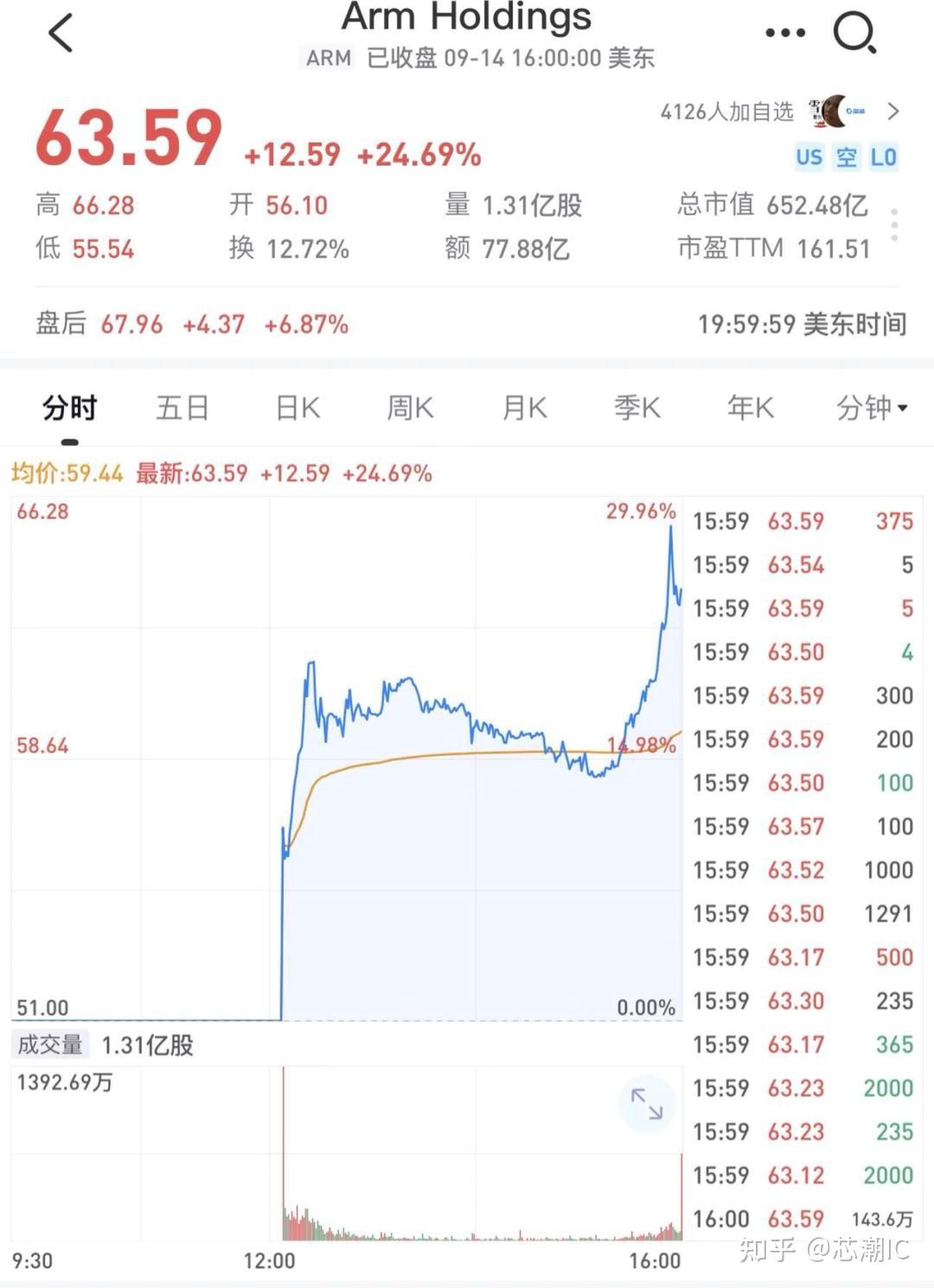Screen dimensions: 934x1288
Task: Expand the watchlist arrow after Xueqiu logo
Action: (892, 111)
